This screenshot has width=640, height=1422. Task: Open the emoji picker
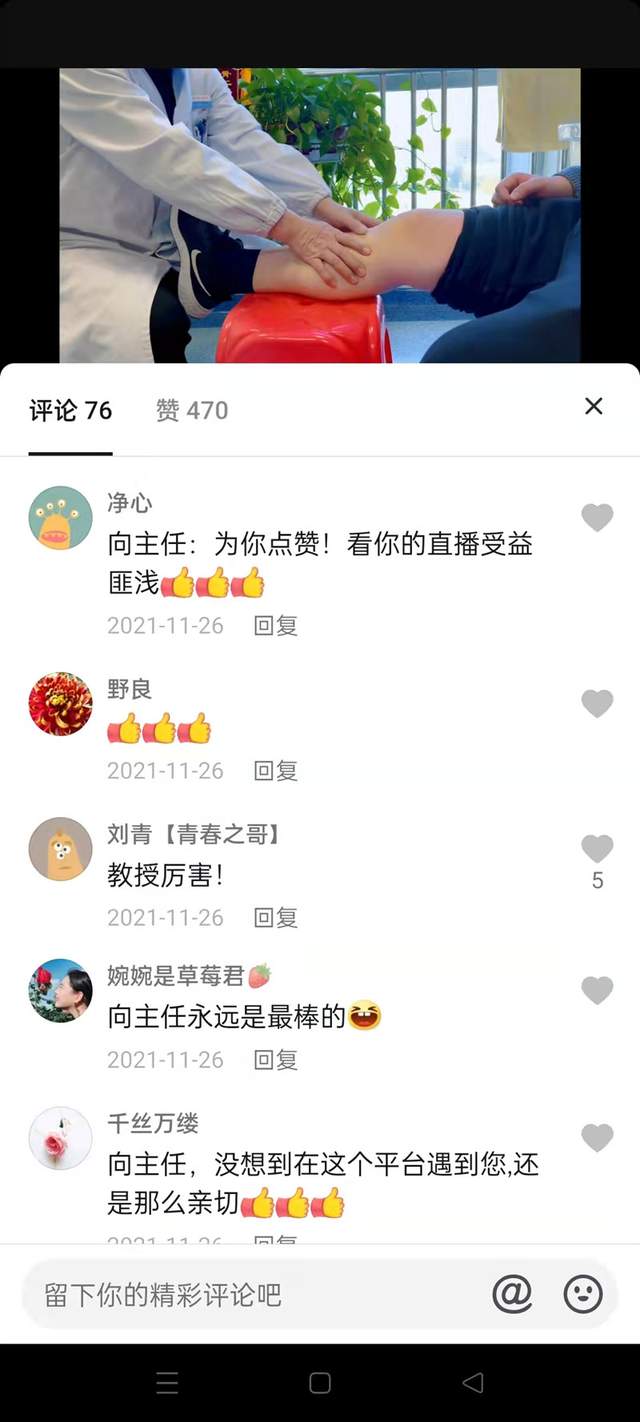pyautogui.click(x=583, y=1295)
